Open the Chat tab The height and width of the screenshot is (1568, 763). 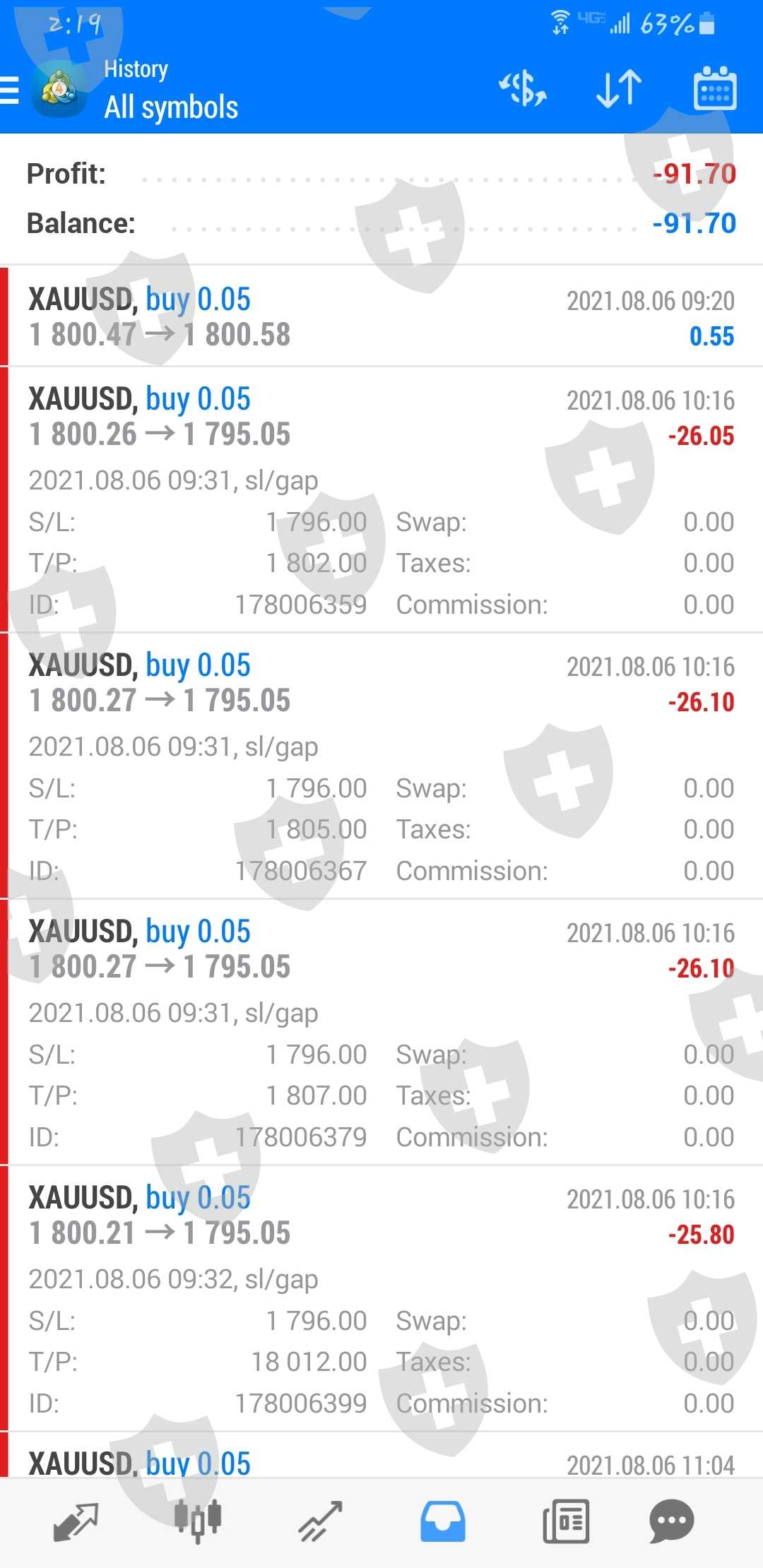(672, 1521)
